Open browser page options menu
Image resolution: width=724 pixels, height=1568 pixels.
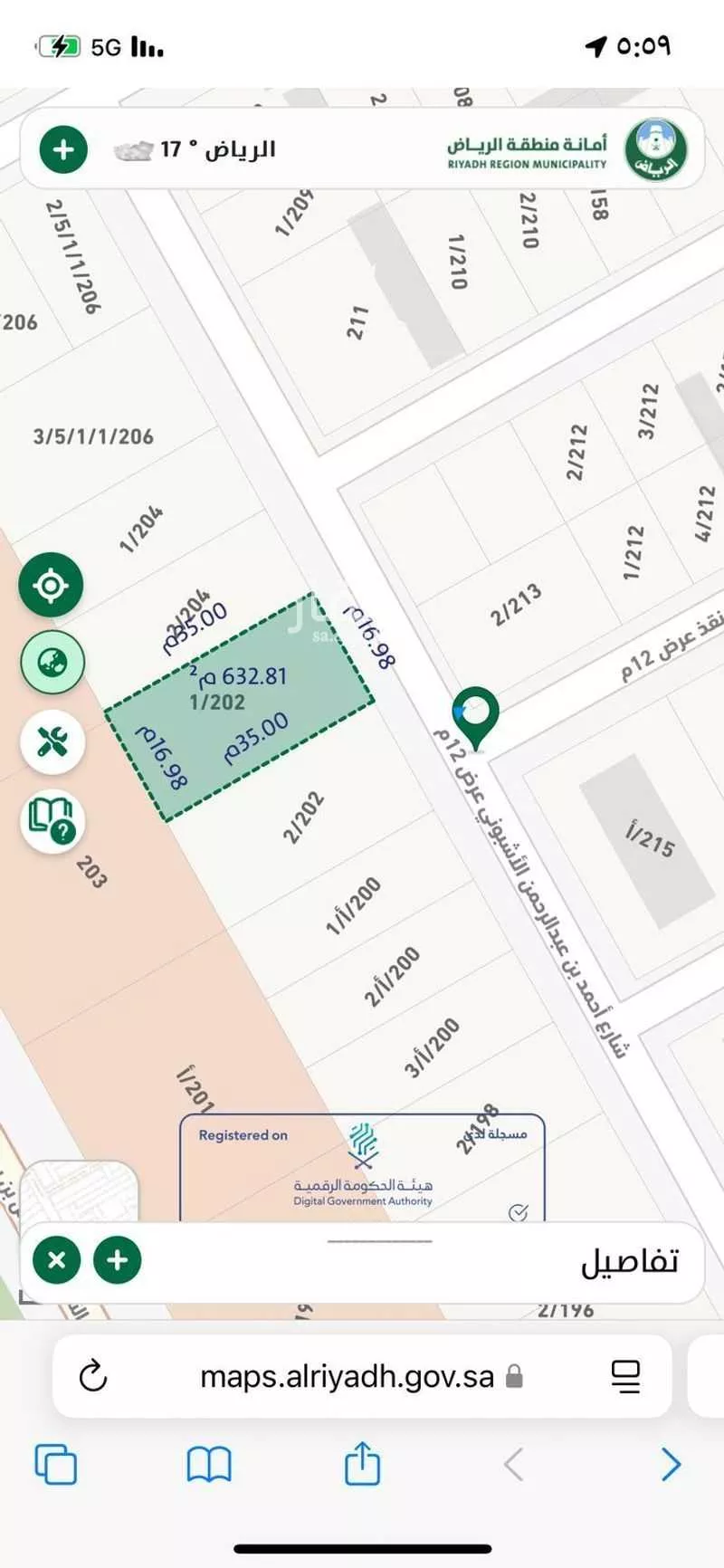pyautogui.click(x=625, y=1377)
